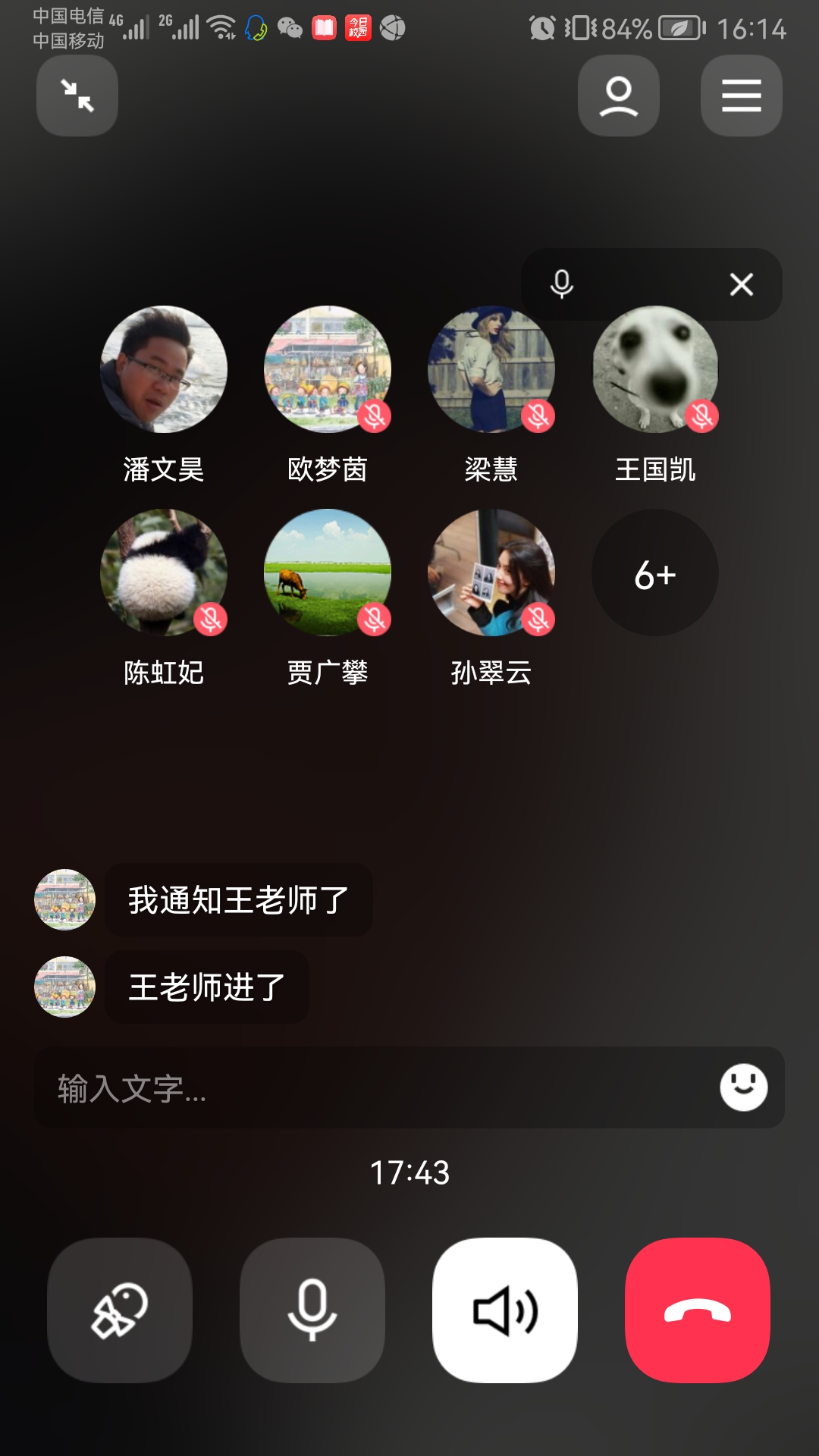The image size is (819, 1456).
Task: Focus the 输入文字 message field
Action: 372,1088
